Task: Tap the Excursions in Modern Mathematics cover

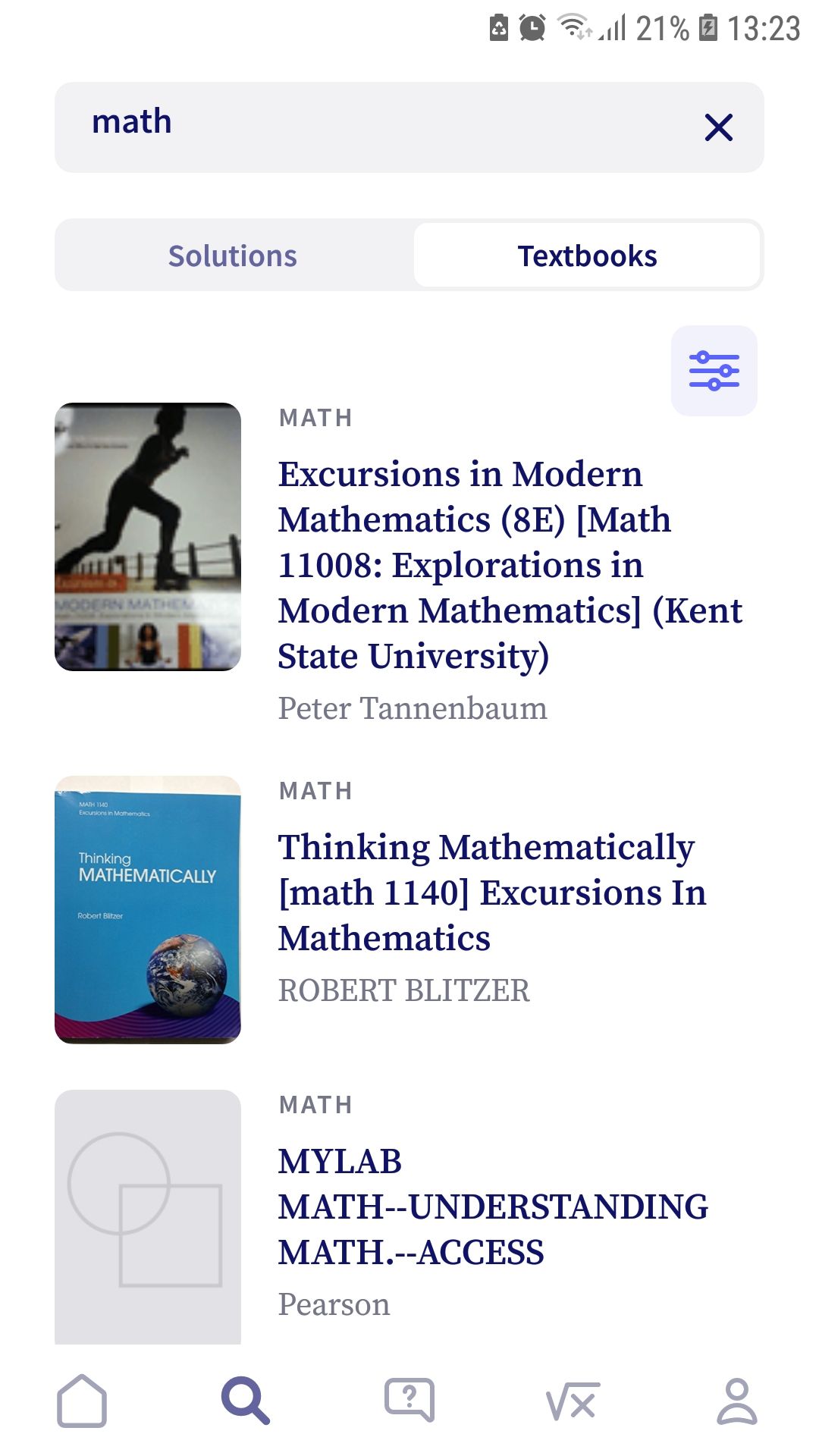Action: tap(149, 538)
